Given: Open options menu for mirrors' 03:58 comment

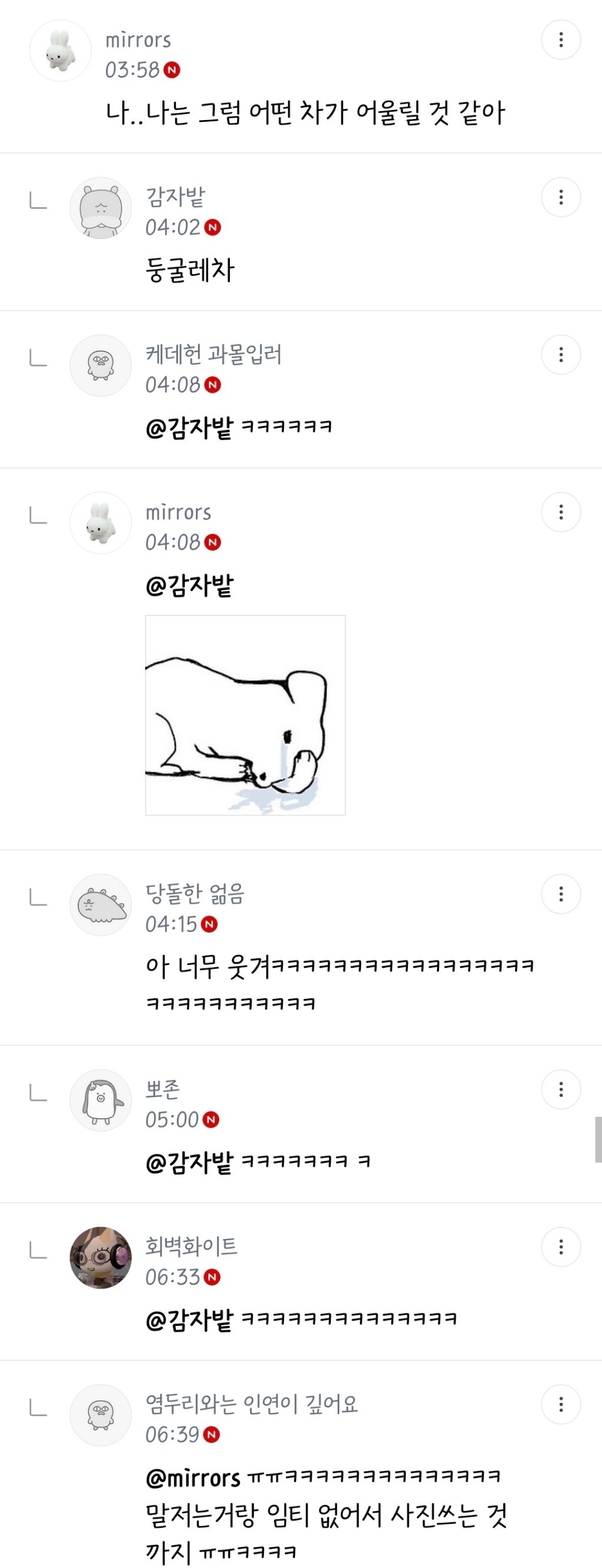Looking at the screenshot, I should pyautogui.click(x=561, y=40).
